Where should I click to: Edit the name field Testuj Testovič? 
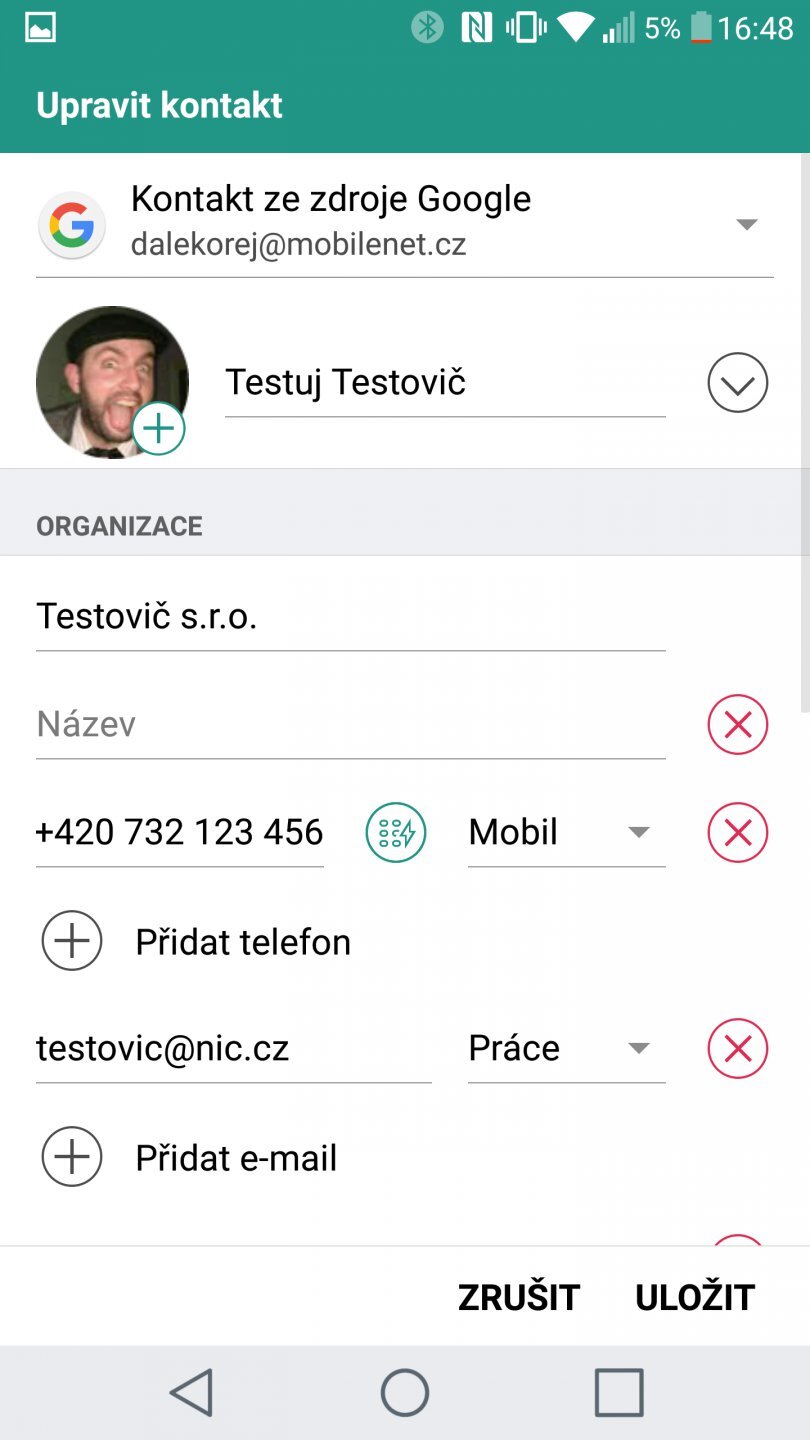(x=444, y=383)
